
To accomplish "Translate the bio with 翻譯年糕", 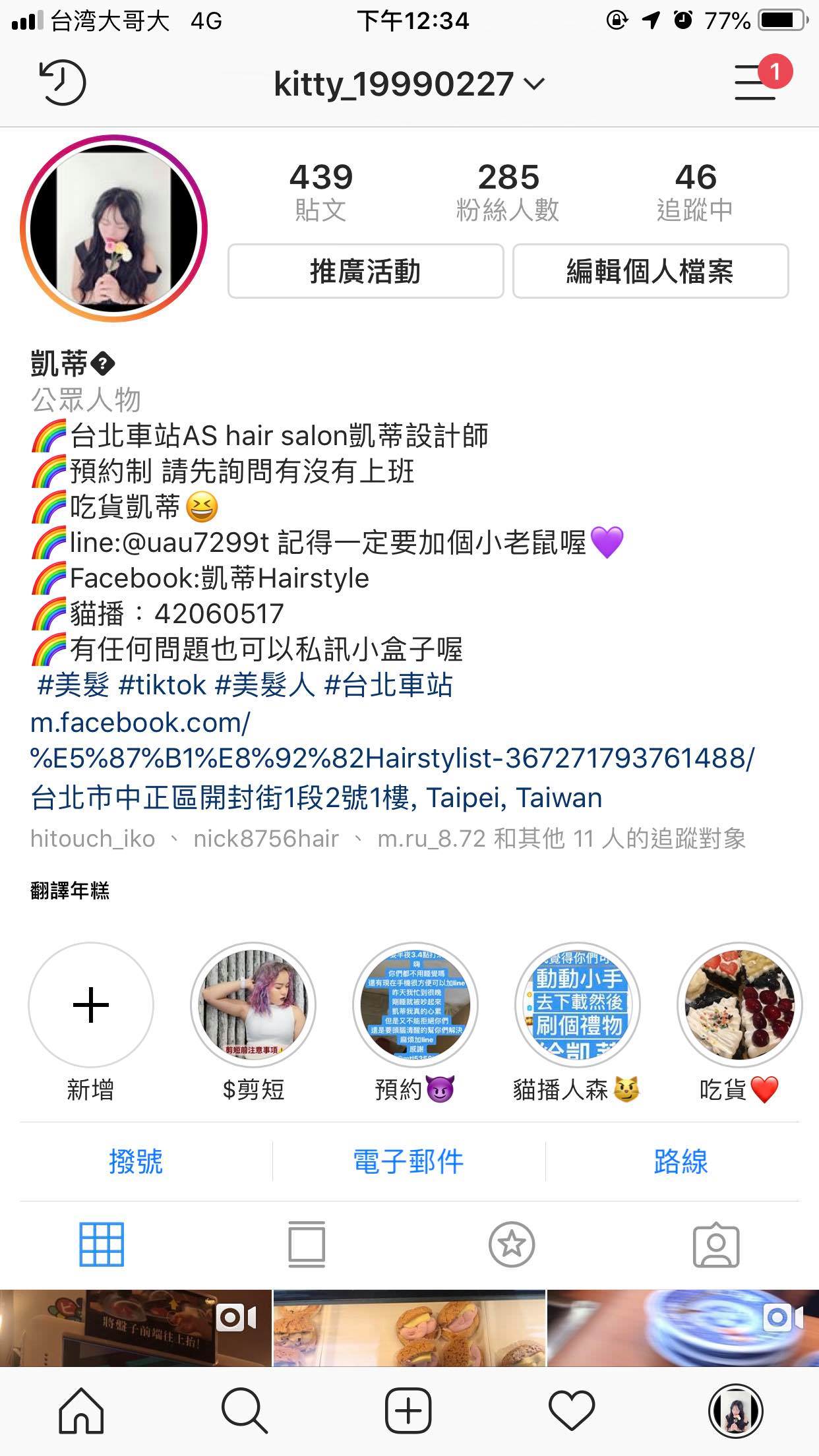I will click(70, 891).
